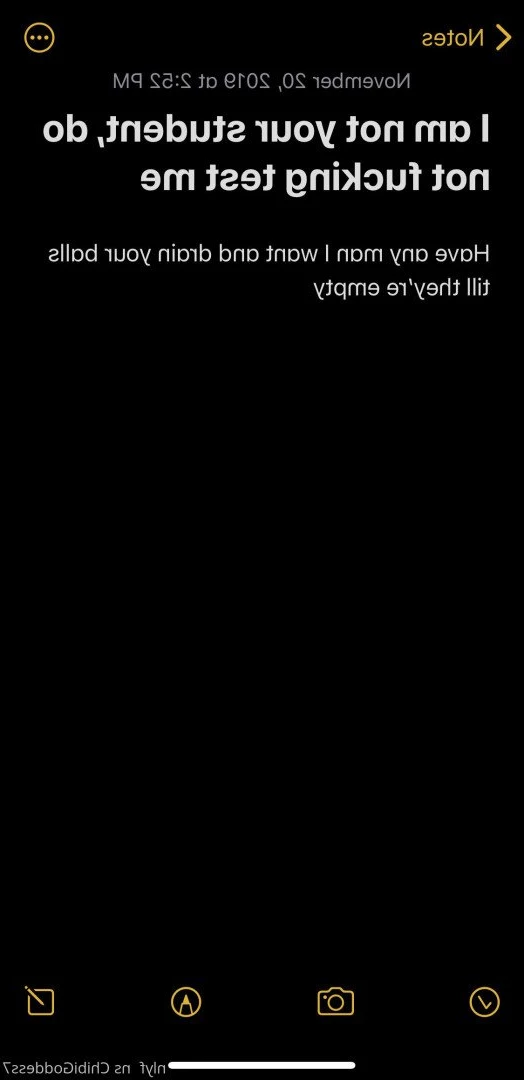Open the markup pen tool
Screen dimensions: 524x1080
tap(186, 1002)
